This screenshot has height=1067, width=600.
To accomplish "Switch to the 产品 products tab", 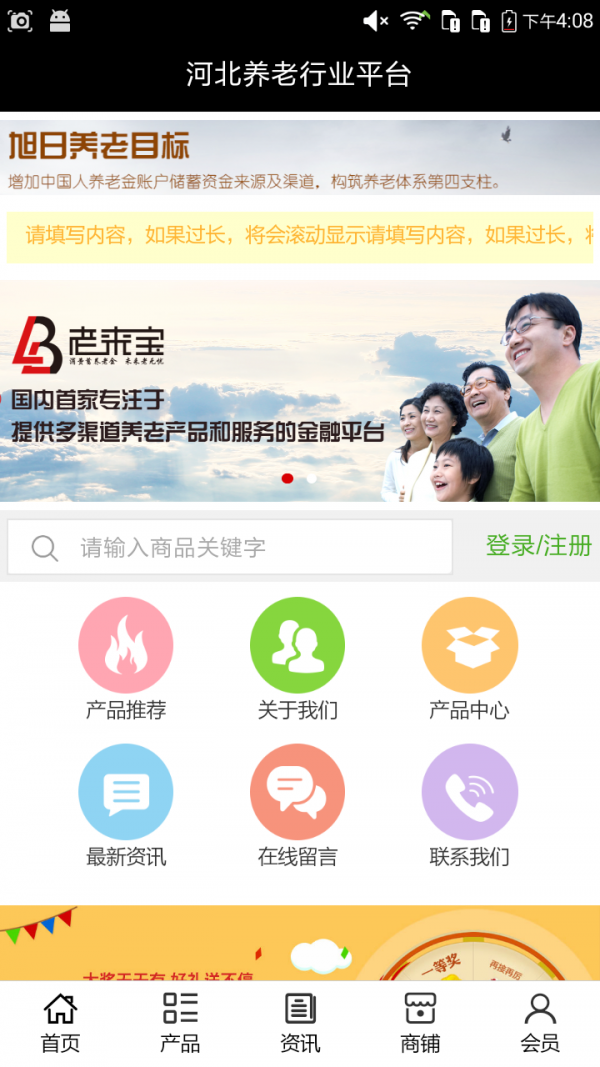I will click(x=180, y=1023).
